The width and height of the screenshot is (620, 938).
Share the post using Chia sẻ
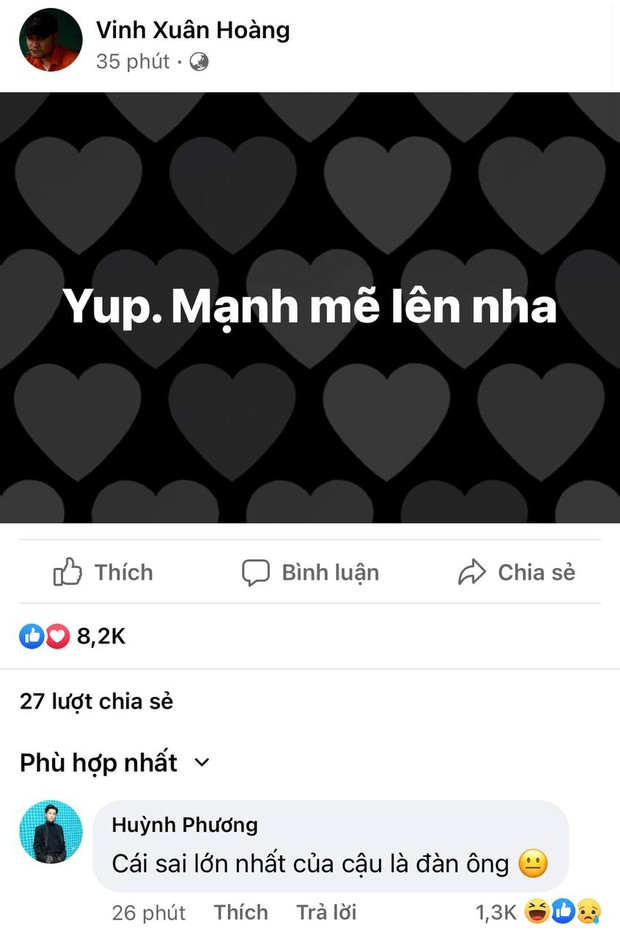click(516, 573)
